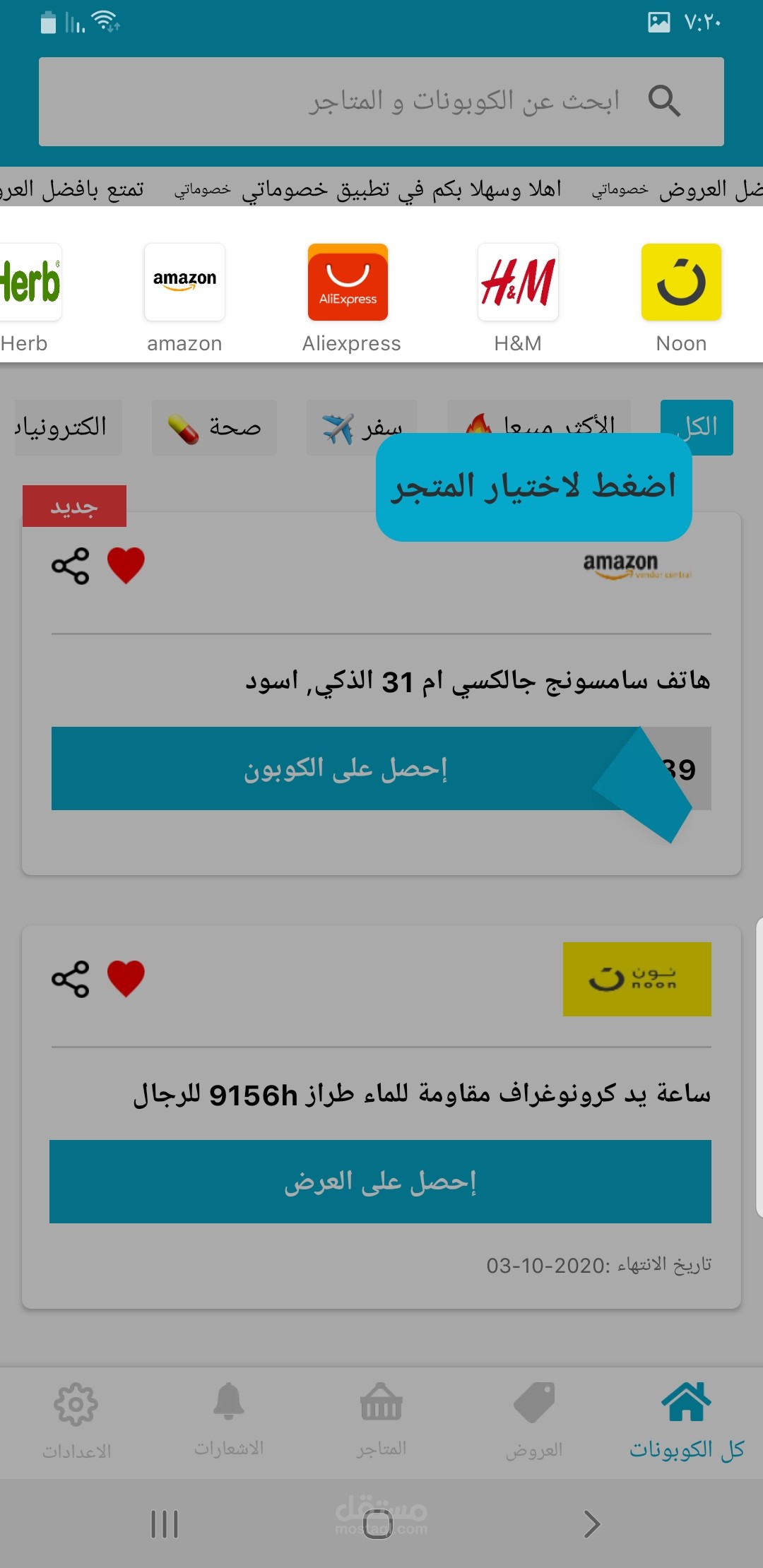Go to the الاعدادات tab

(x=76, y=1421)
